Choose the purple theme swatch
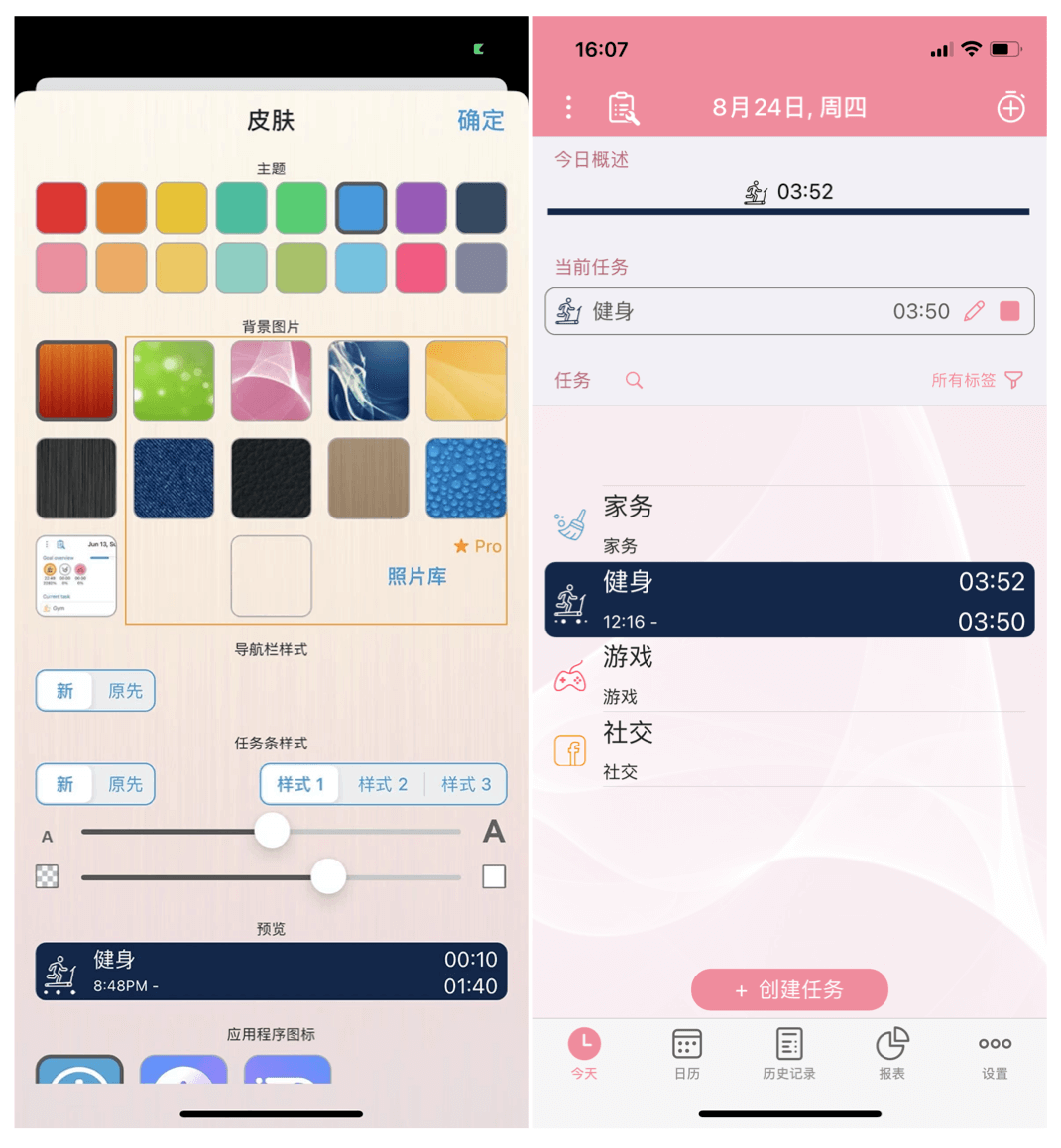This screenshot has width=1061, height=1148. coord(420,207)
